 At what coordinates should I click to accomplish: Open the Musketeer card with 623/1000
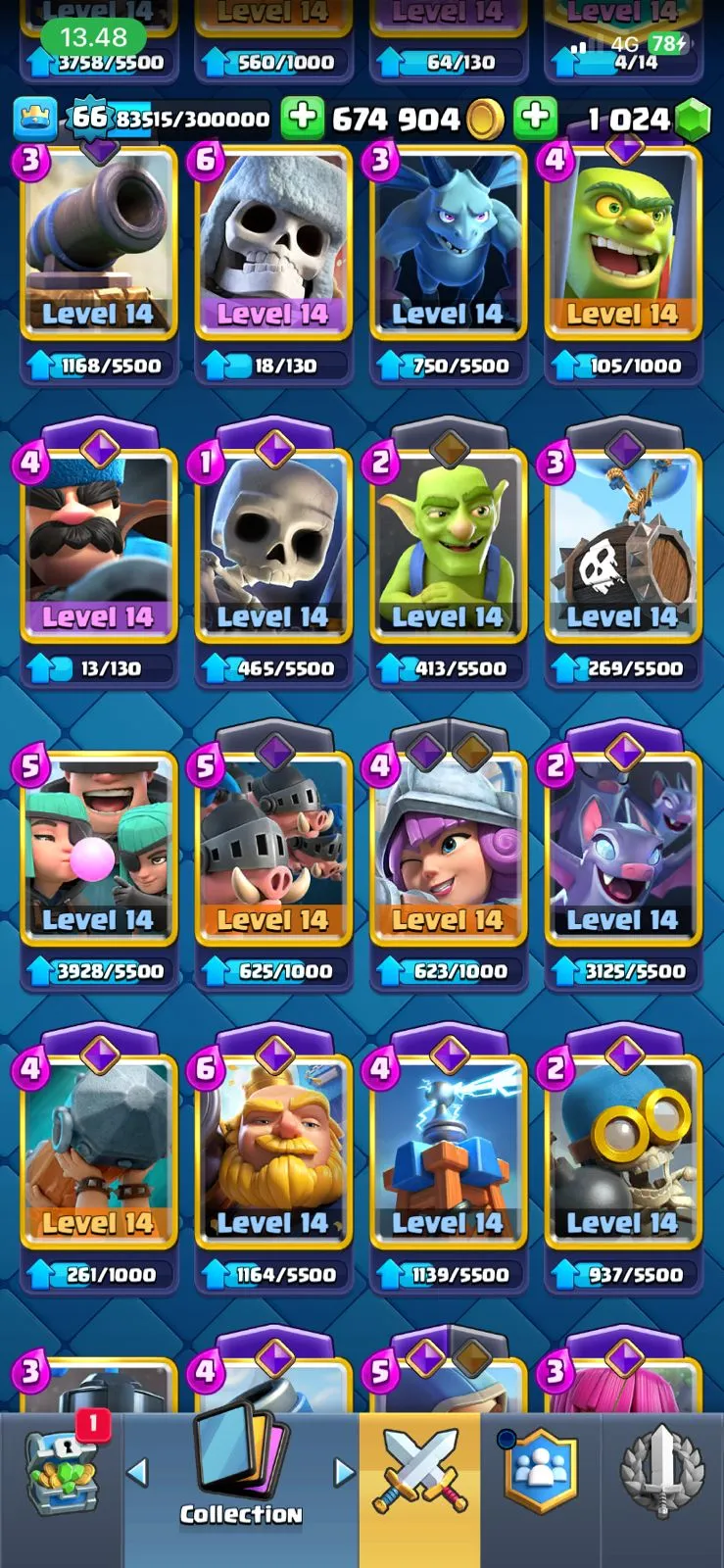coord(448,851)
